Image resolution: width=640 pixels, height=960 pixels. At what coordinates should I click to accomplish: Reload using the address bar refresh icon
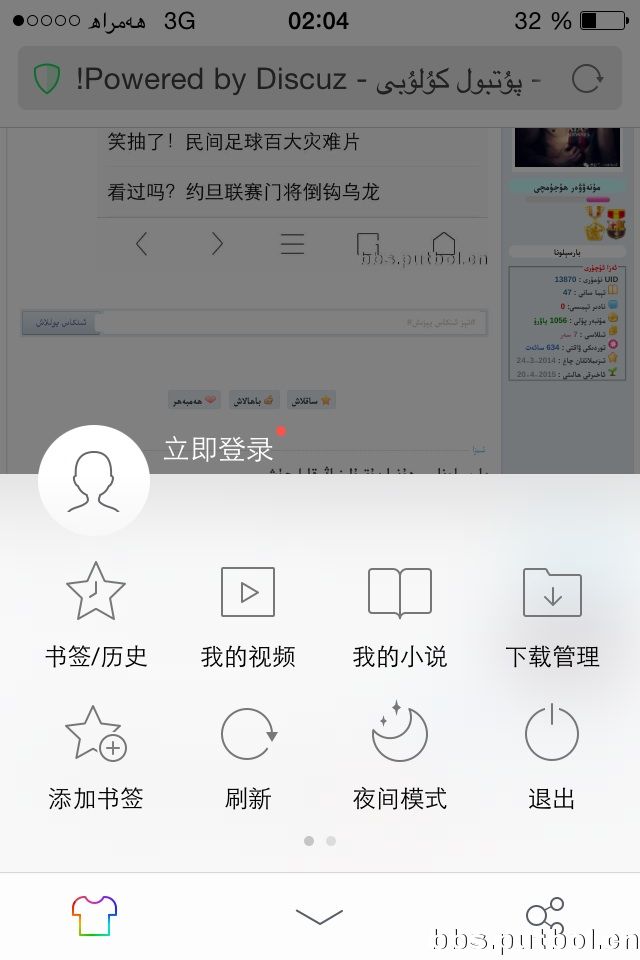pos(585,79)
